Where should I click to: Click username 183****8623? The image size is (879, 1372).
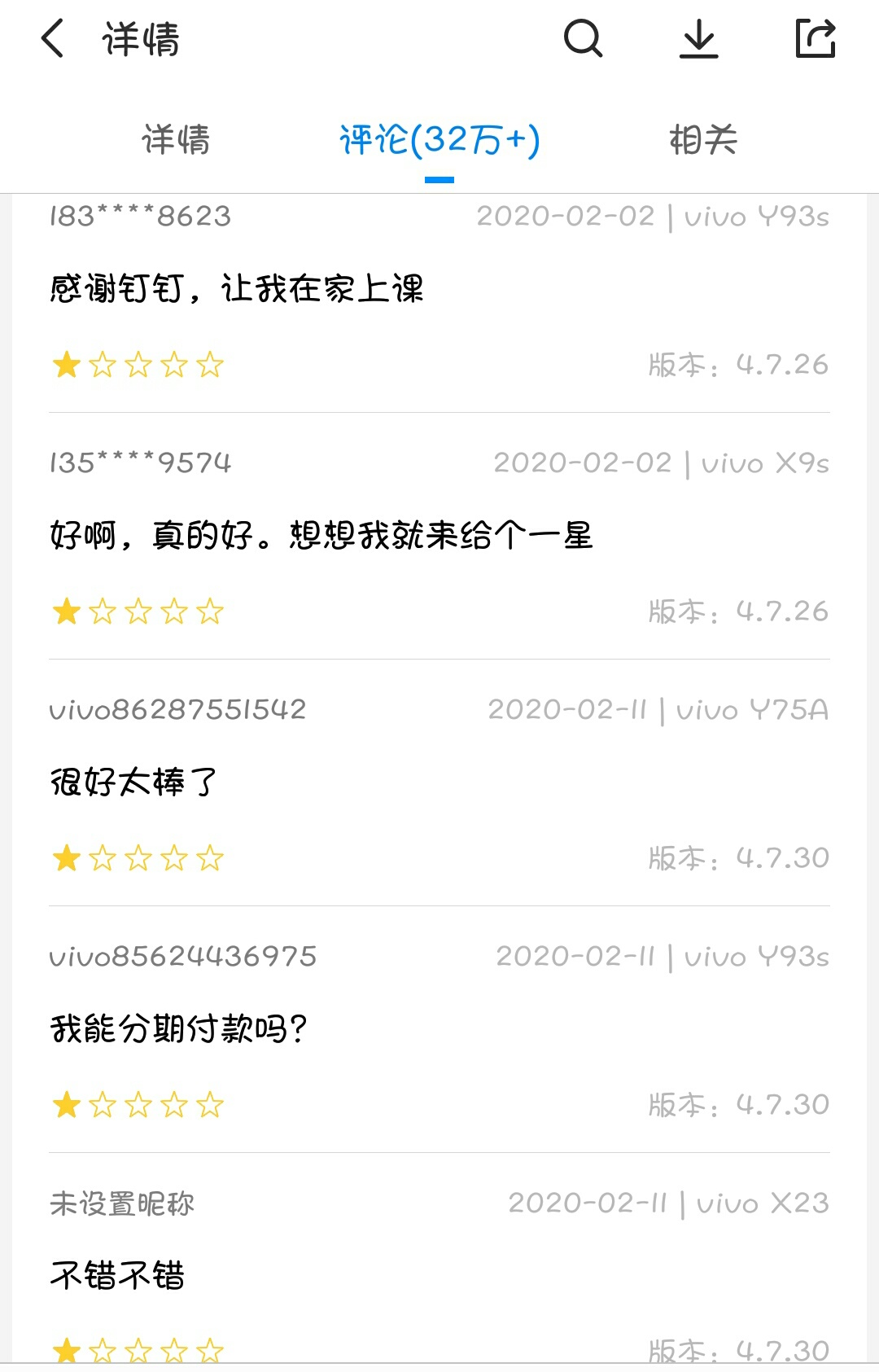pos(138,216)
